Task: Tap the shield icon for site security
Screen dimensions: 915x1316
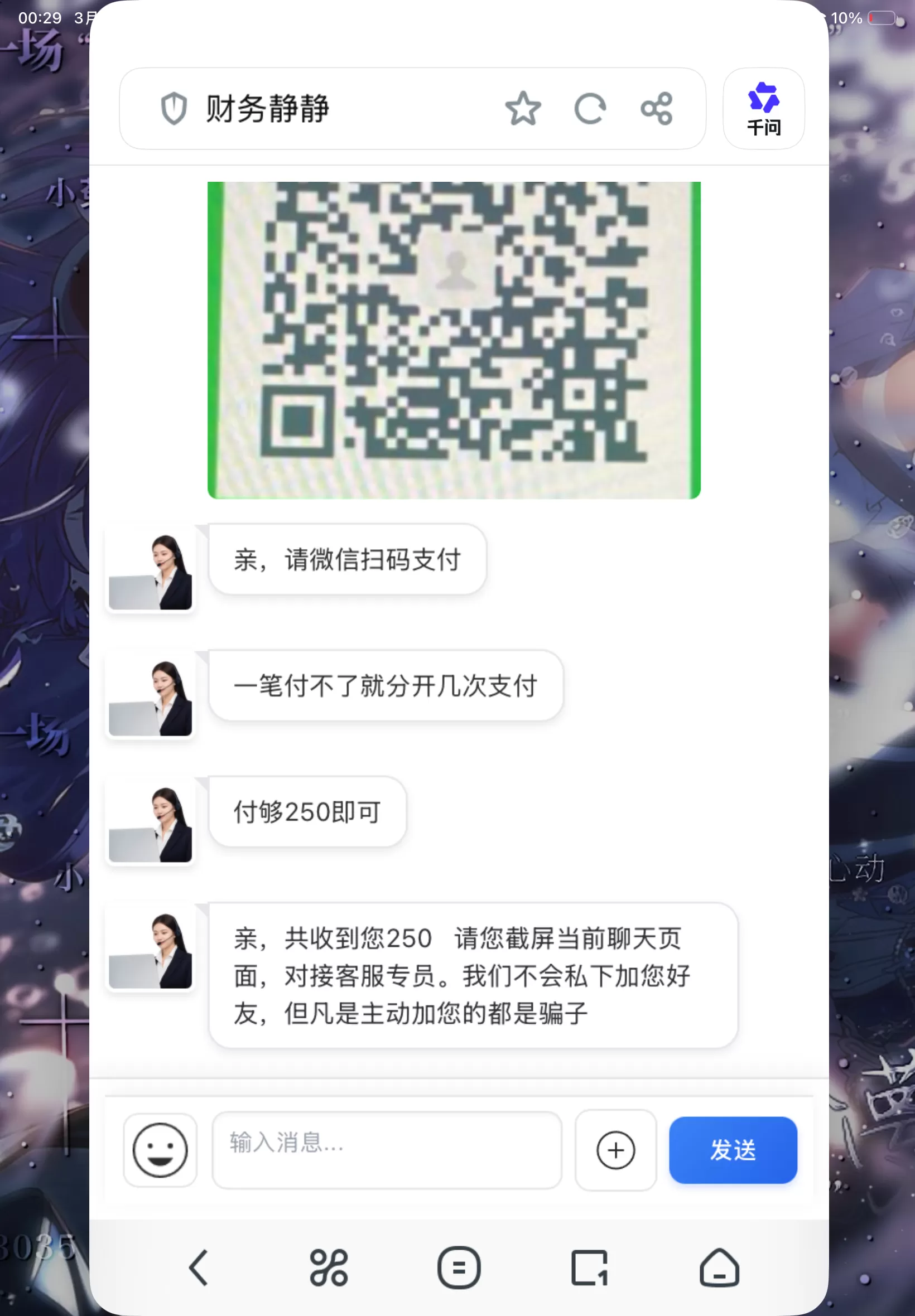Action: [x=174, y=108]
